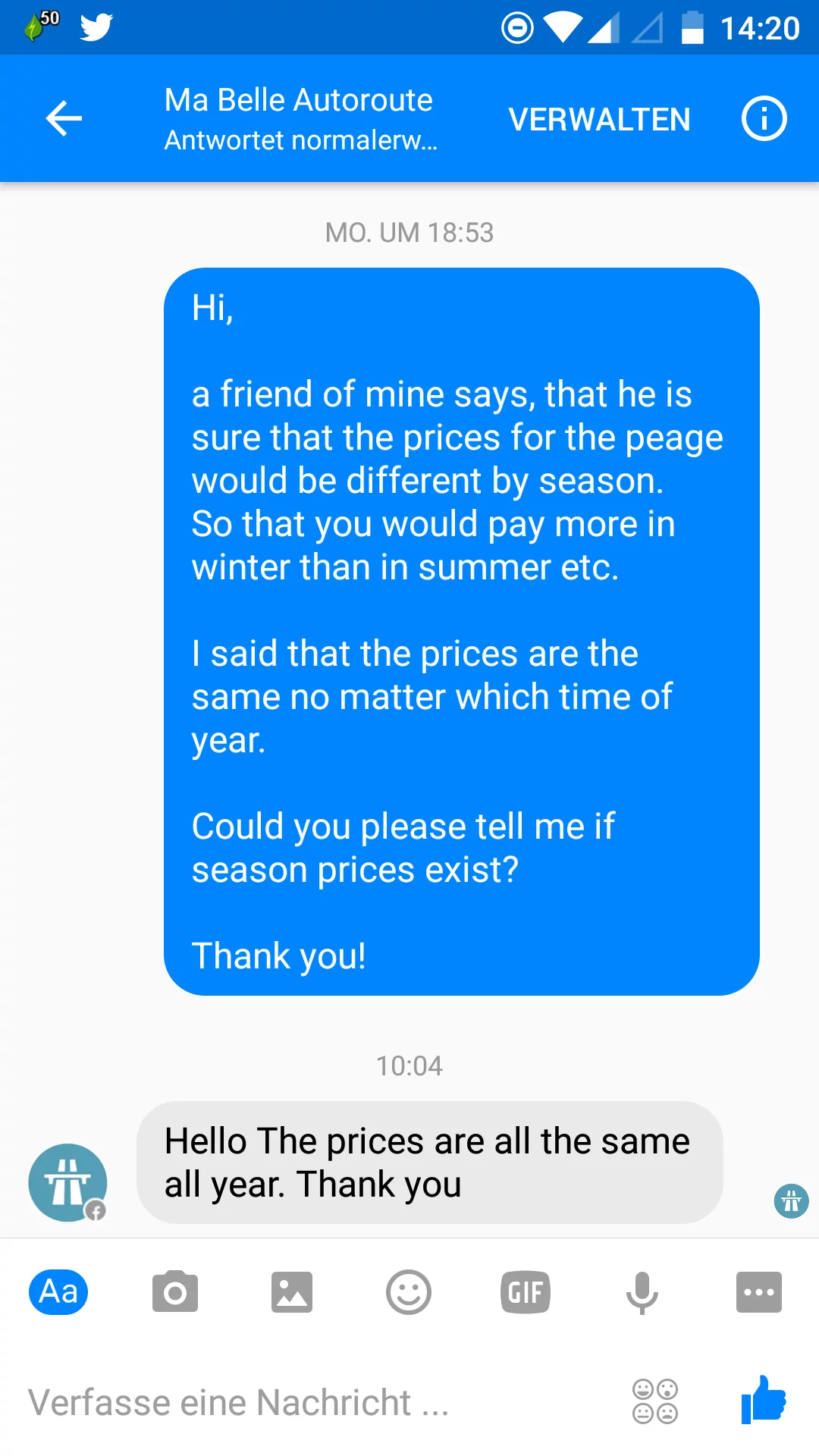
Task: Tap the Aa text keyboard icon
Action: click(58, 1291)
